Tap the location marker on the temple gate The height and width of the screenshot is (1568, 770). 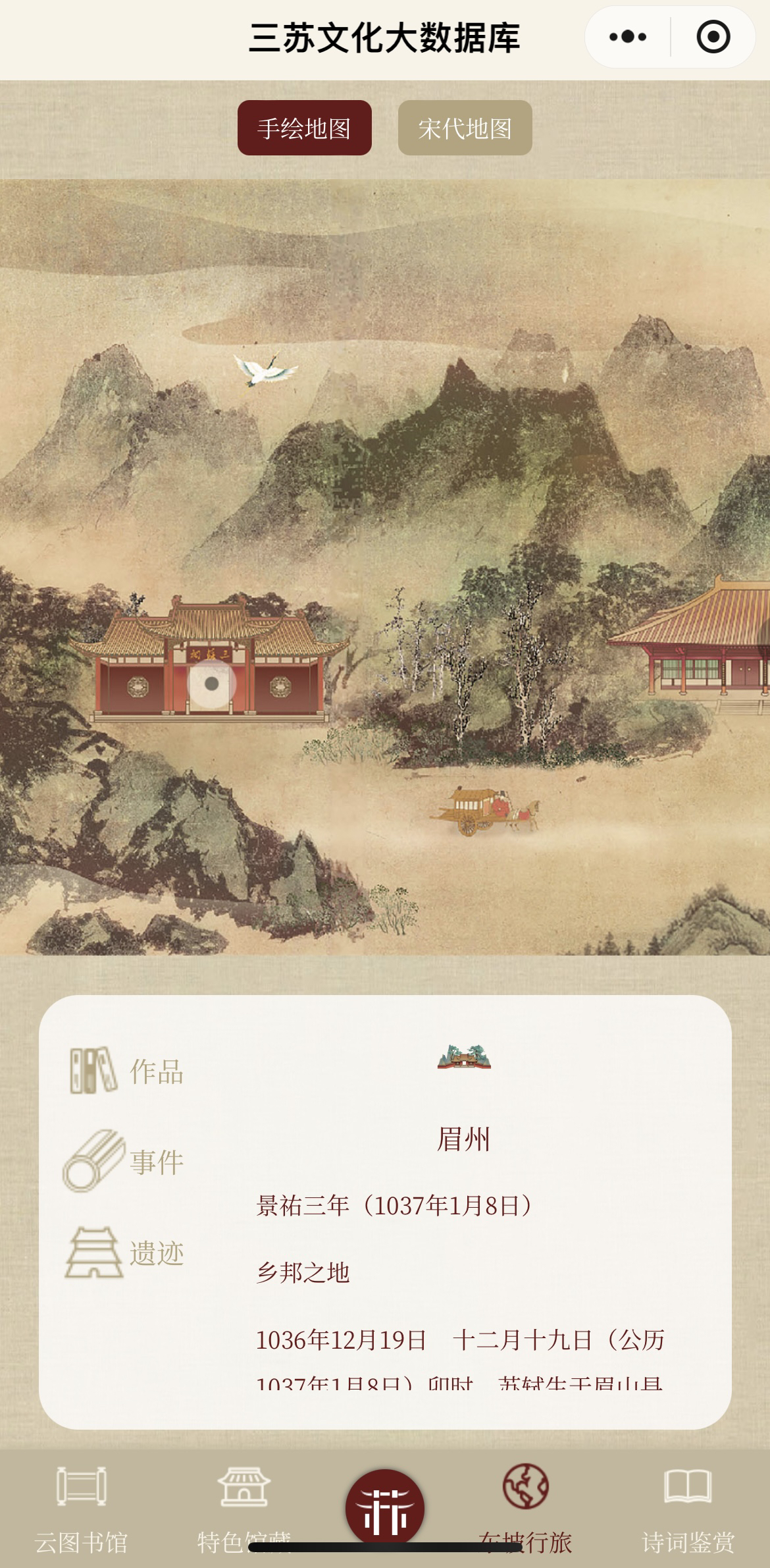tap(211, 684)
